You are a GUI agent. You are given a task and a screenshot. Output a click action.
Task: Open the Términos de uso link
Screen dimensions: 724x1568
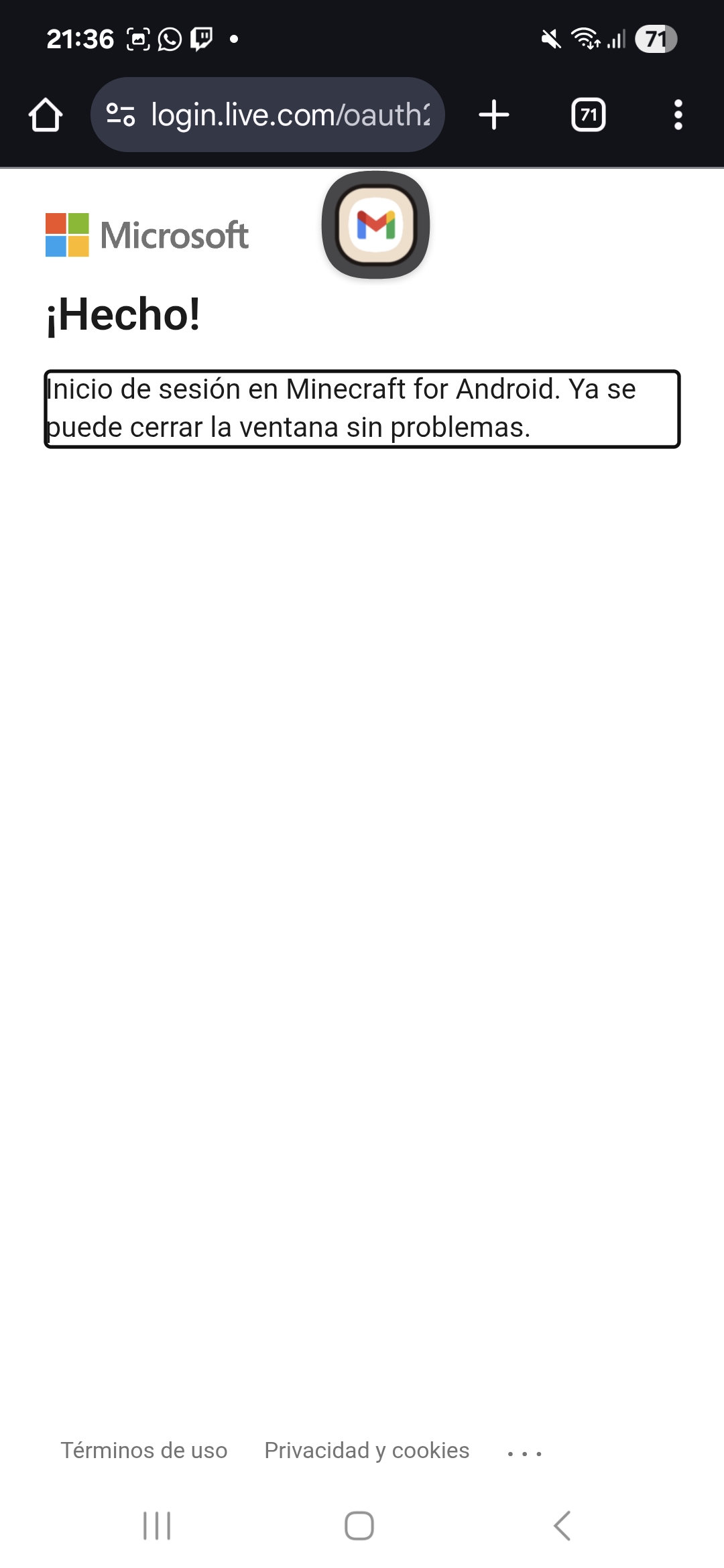coord(144,1450)
